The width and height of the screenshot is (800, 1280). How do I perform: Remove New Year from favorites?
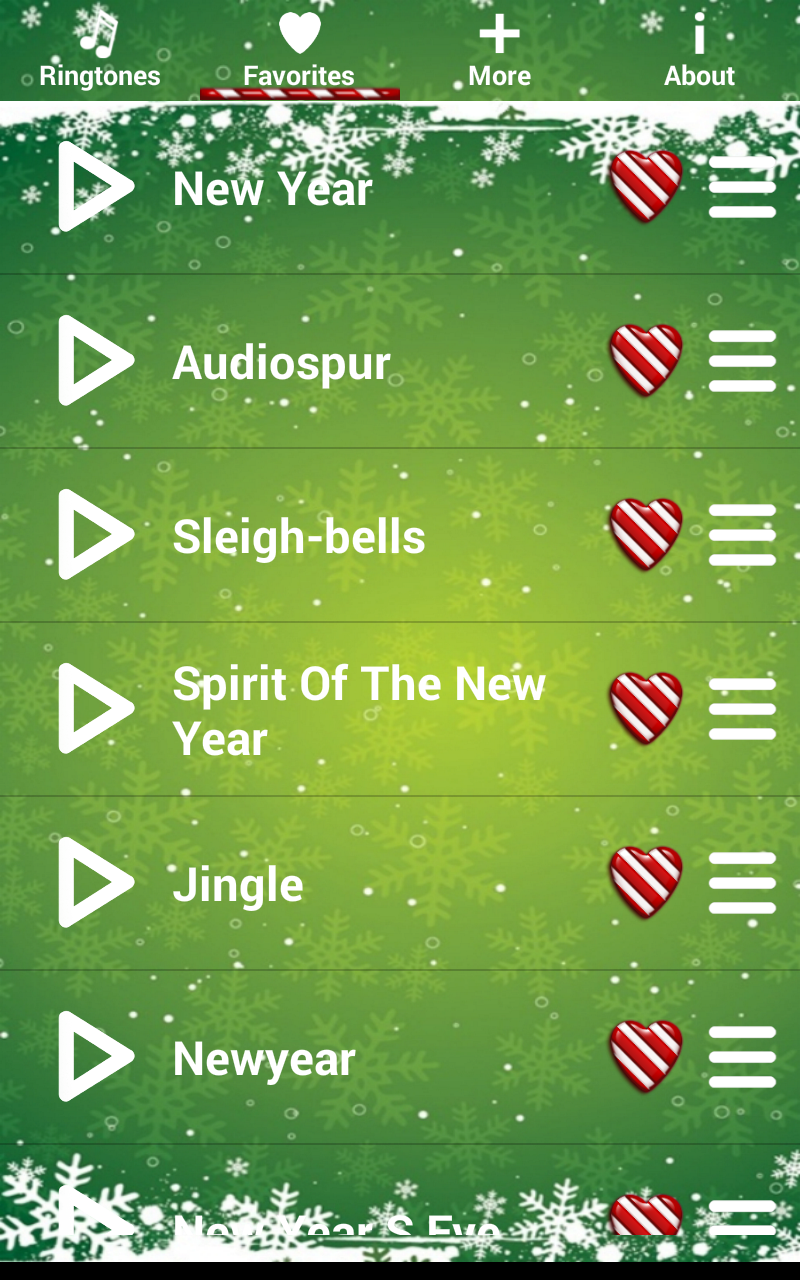[x=646, y=186]
